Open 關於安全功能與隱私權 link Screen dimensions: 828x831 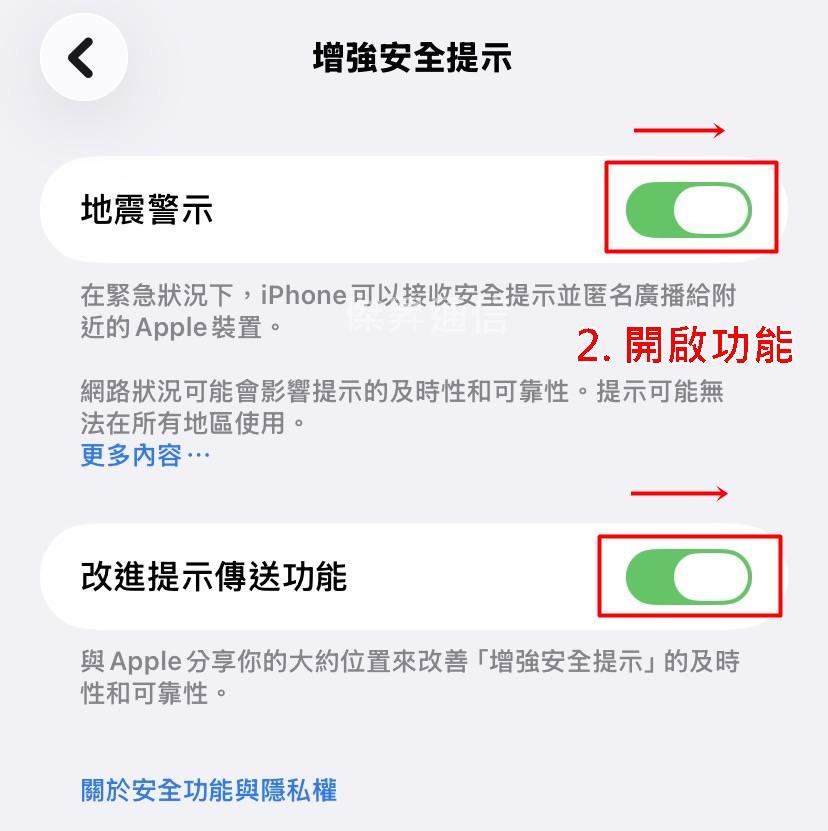click(208, 791)
